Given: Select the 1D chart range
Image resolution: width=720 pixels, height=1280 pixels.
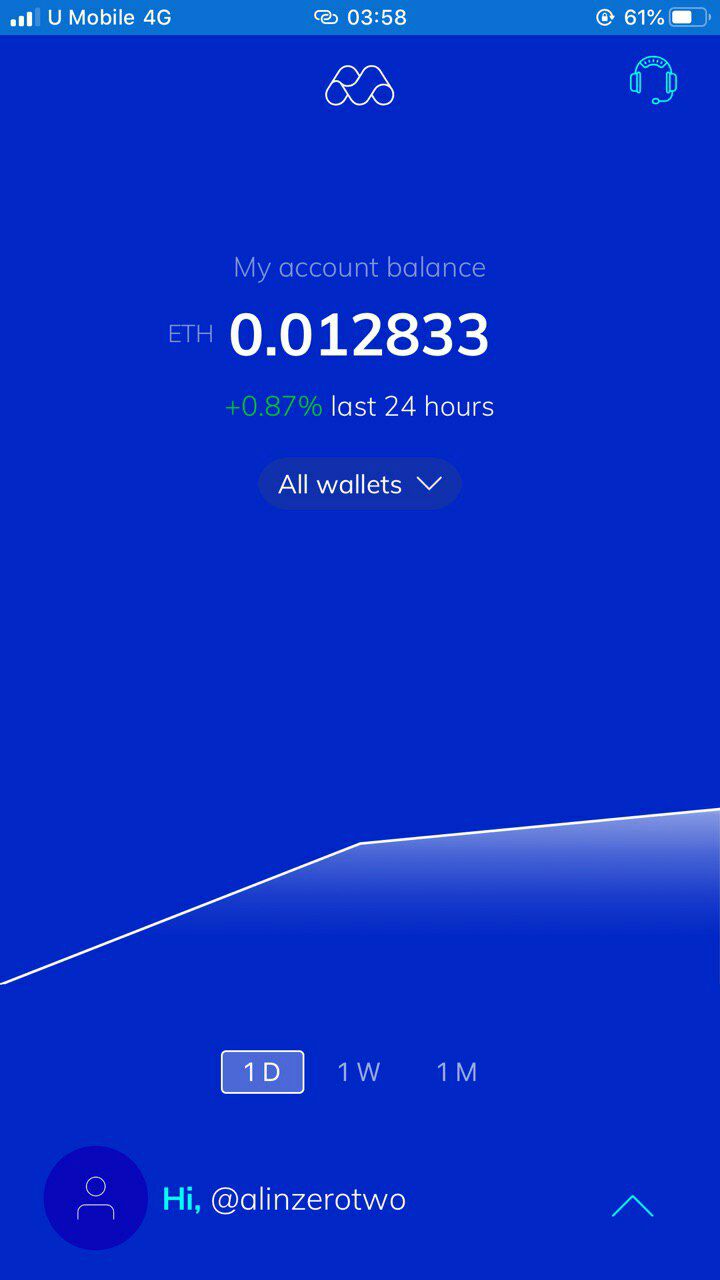Looking at the screenshot, I should pos(262,1072).
